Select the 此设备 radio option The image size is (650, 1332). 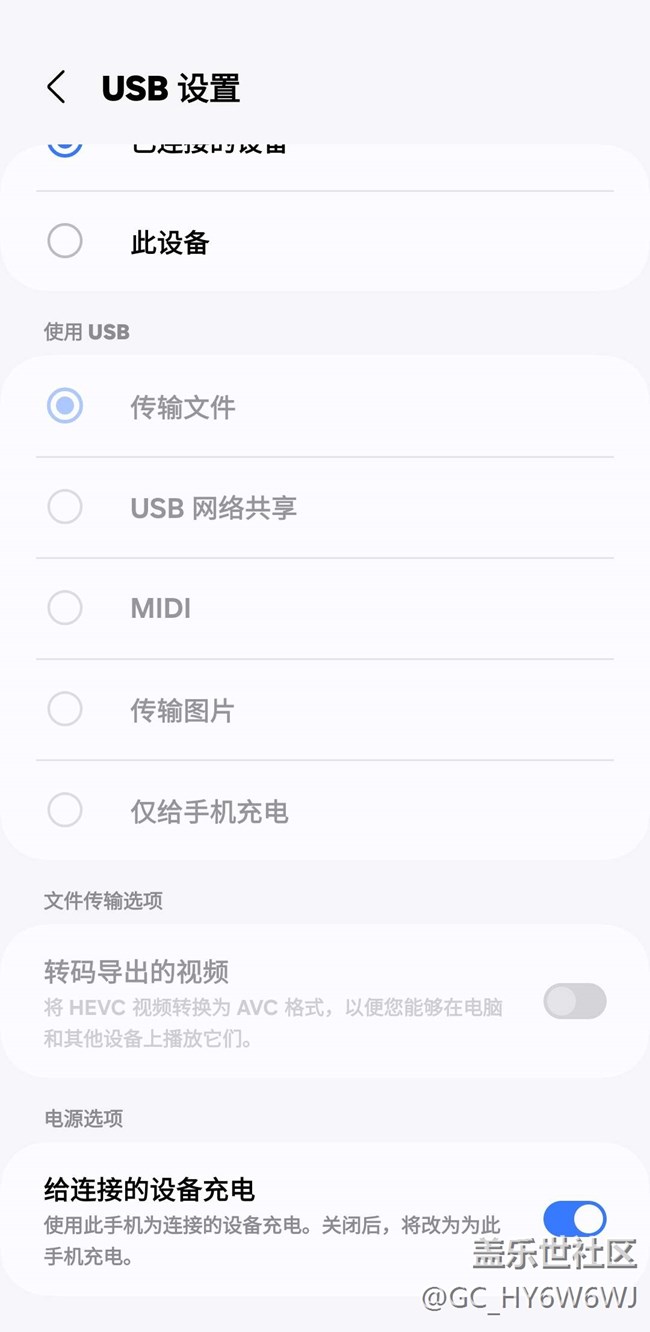(x=66, y=242)
